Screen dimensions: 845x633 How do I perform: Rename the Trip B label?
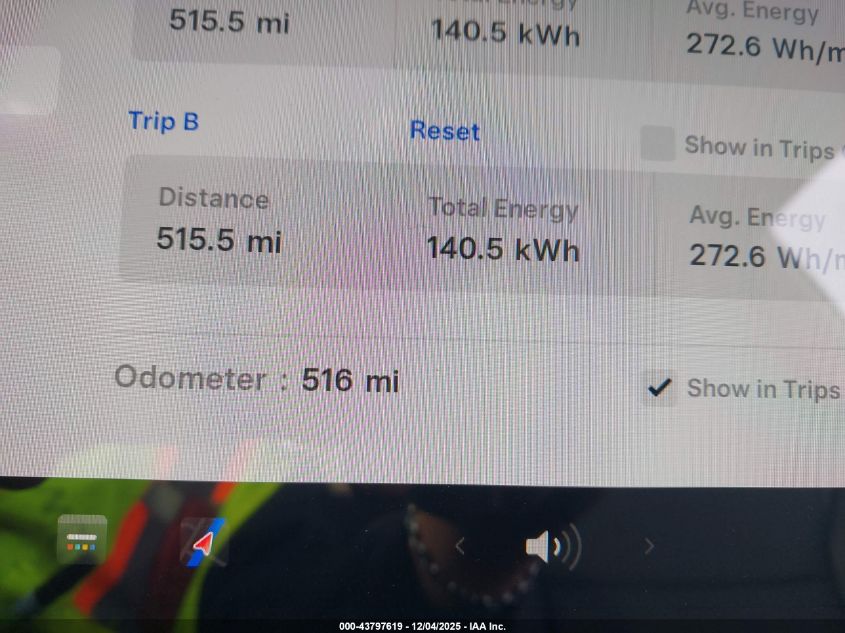pos(163,122)
